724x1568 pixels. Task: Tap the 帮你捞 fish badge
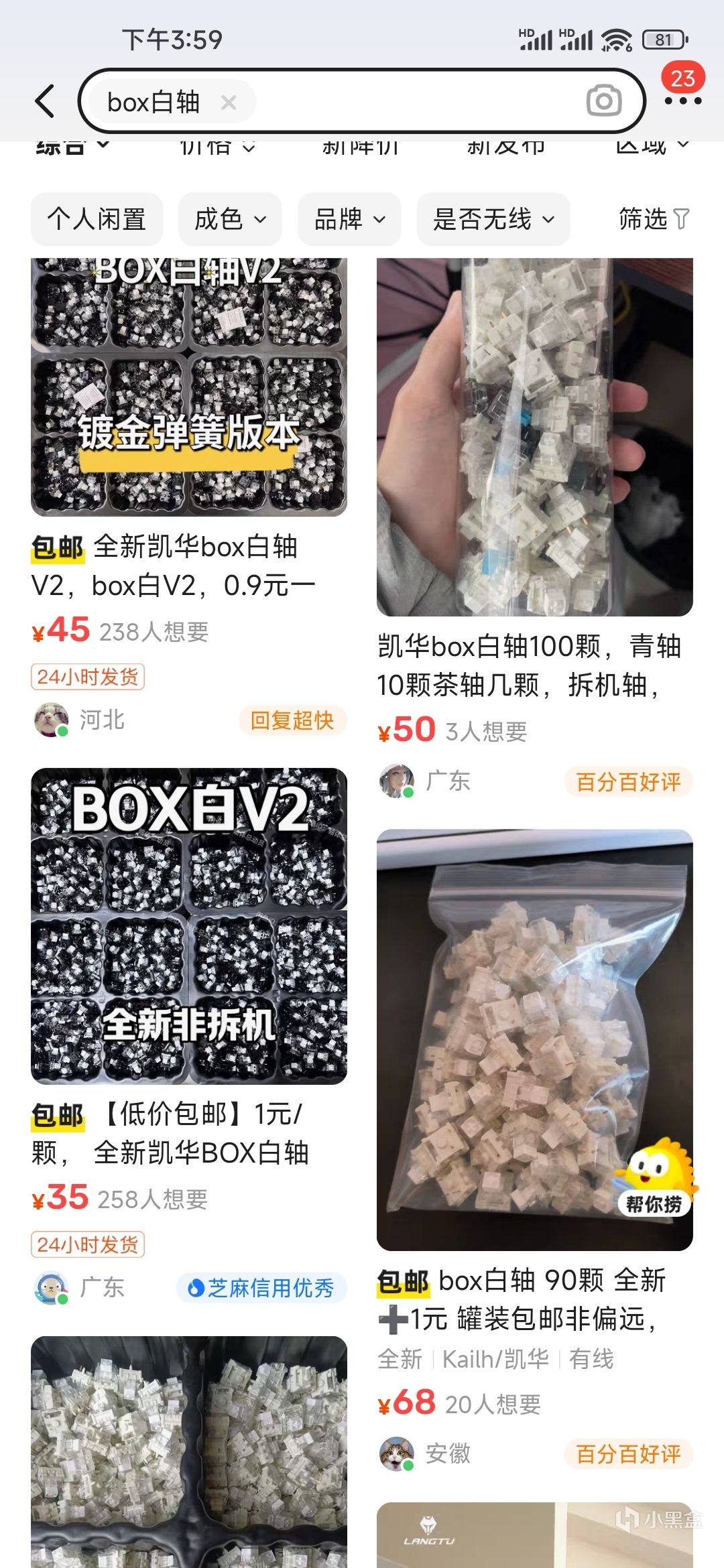655,1179
